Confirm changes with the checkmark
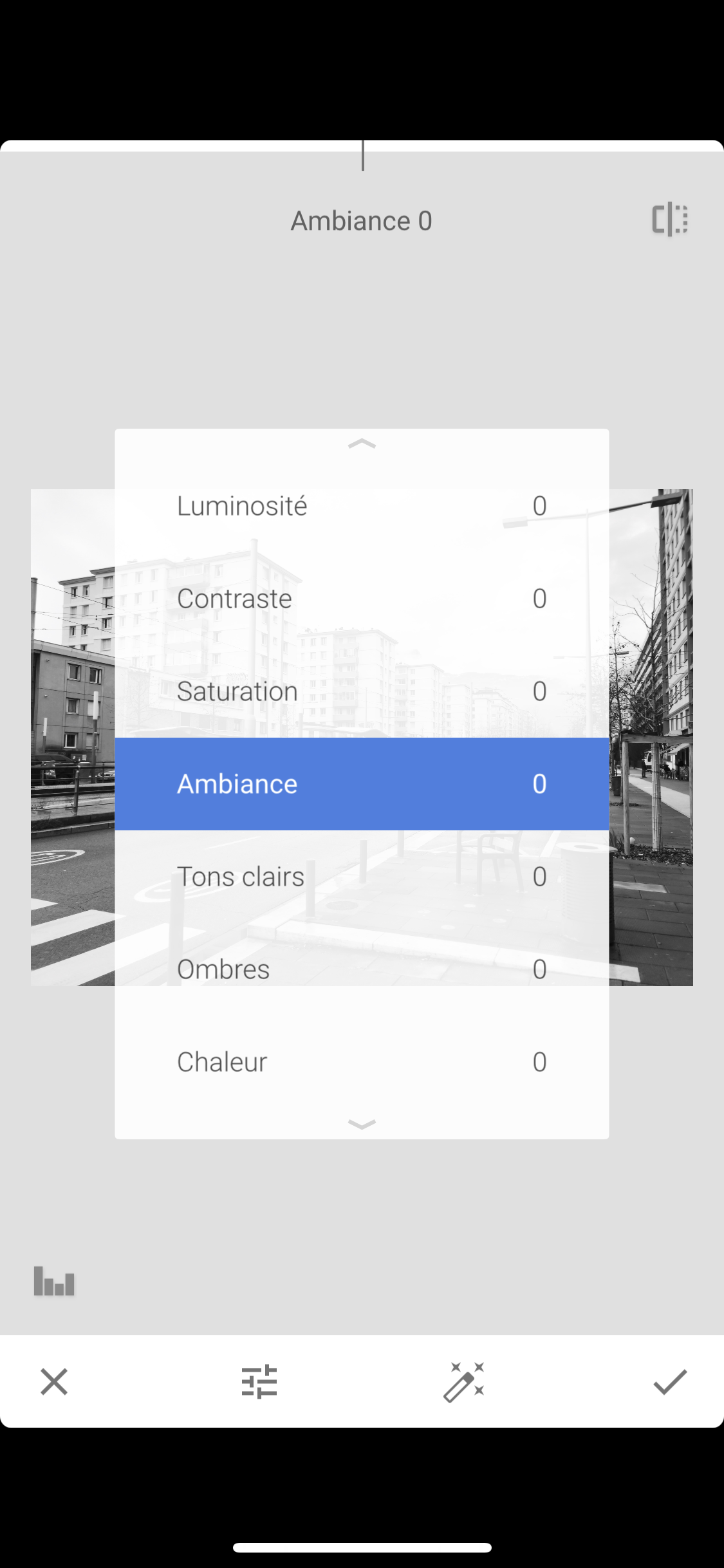724x1568 pixels. pyautogui.click(x=670, y=1381)
